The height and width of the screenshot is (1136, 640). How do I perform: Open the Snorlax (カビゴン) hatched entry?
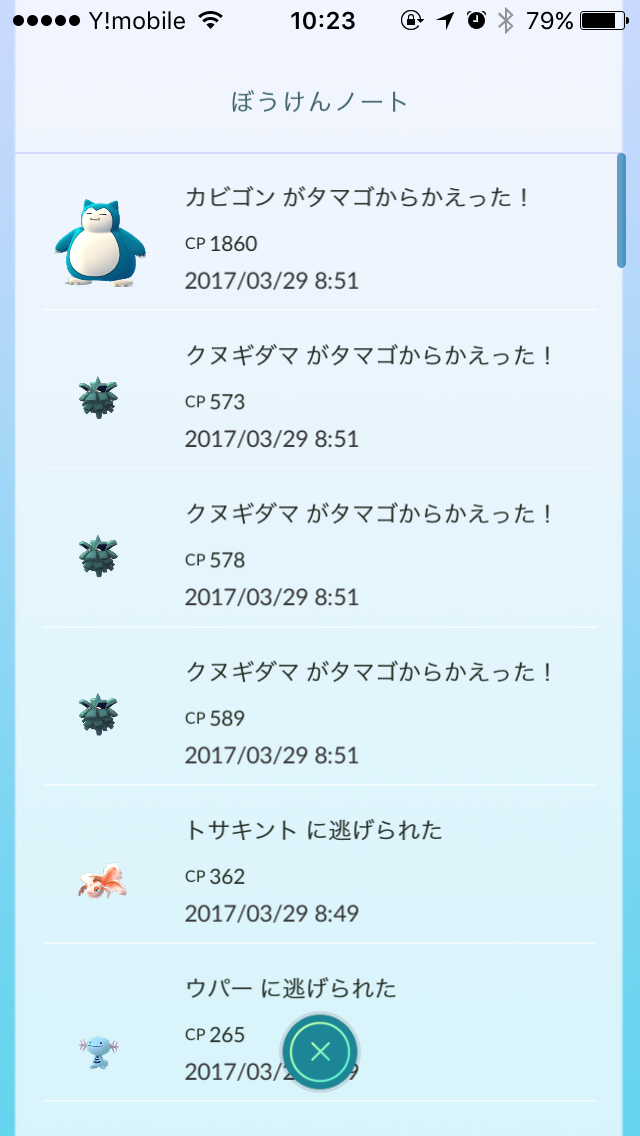click(320, 238)
